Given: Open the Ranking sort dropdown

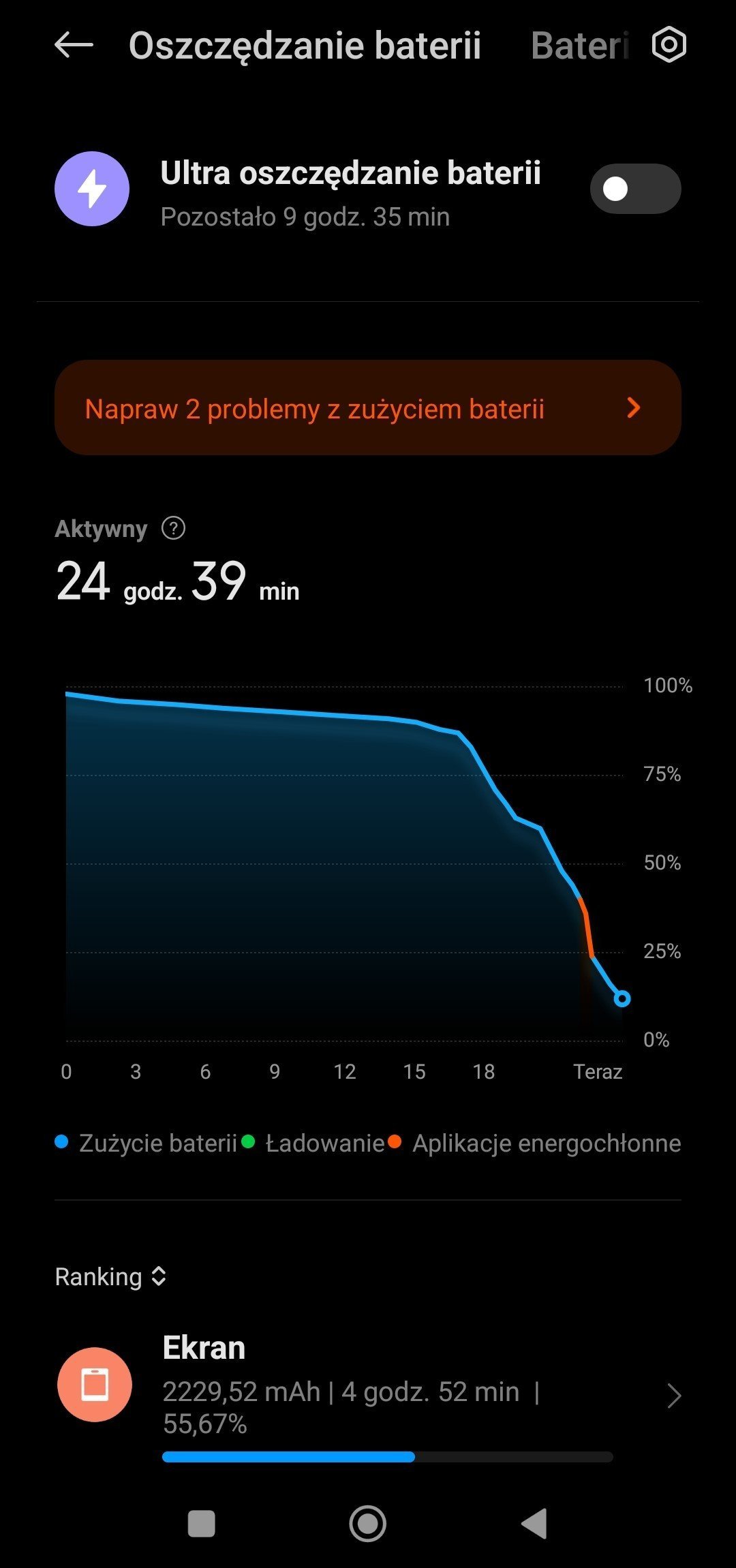Looking at the screenshot, I should [x=111, y=1276].
